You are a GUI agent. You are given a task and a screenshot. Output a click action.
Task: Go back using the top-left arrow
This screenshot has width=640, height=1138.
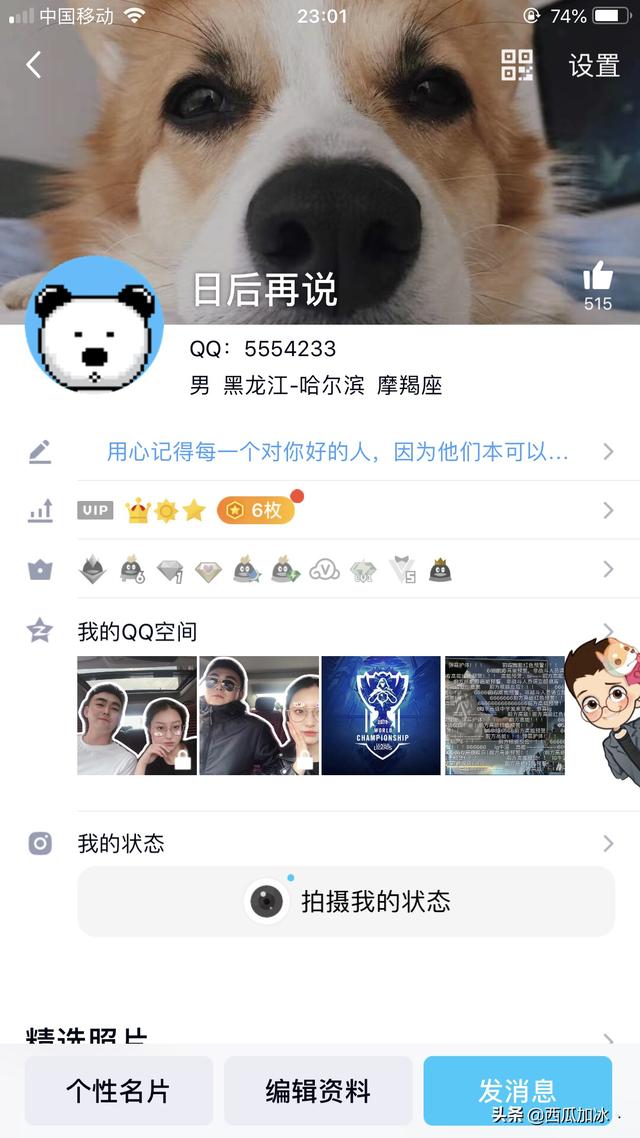(x=34, y=65)
